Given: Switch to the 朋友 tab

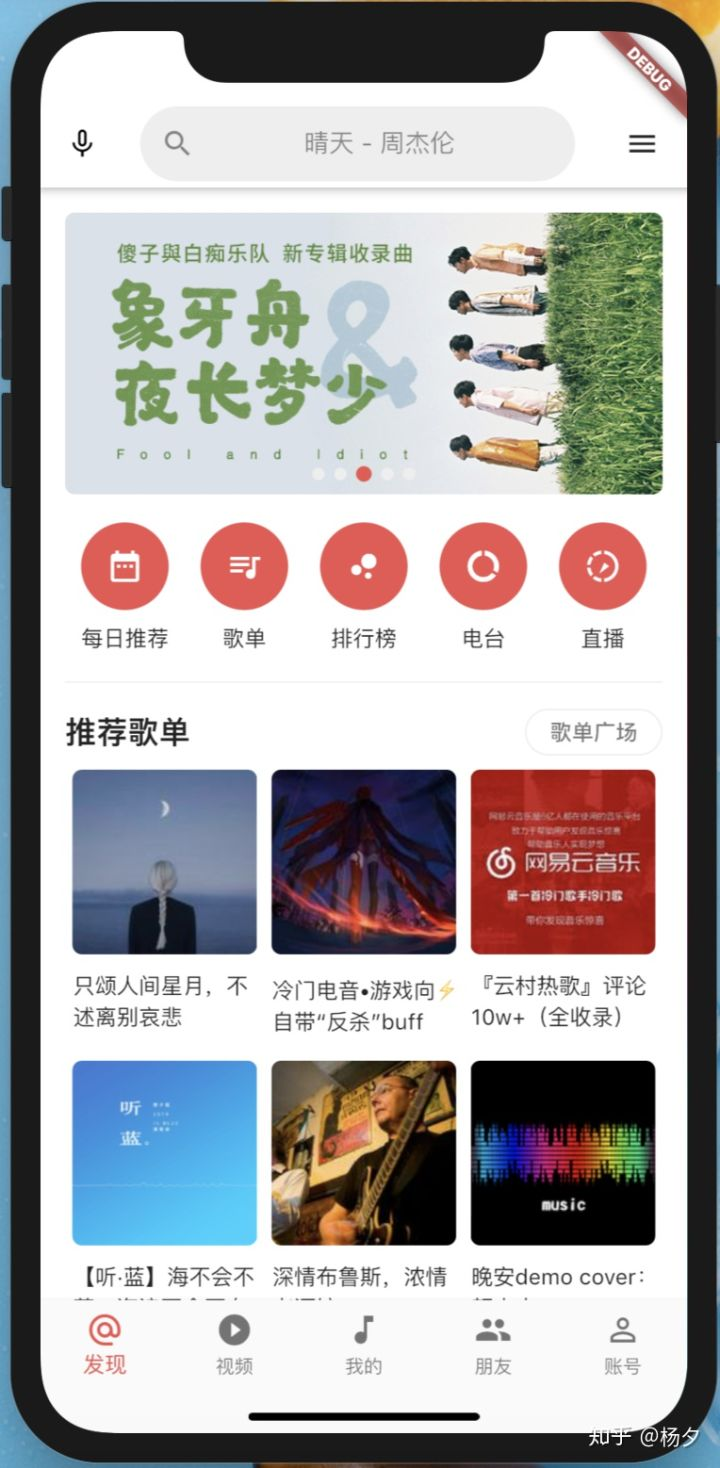Looking at the screenshot, I should click(493, 1344).
